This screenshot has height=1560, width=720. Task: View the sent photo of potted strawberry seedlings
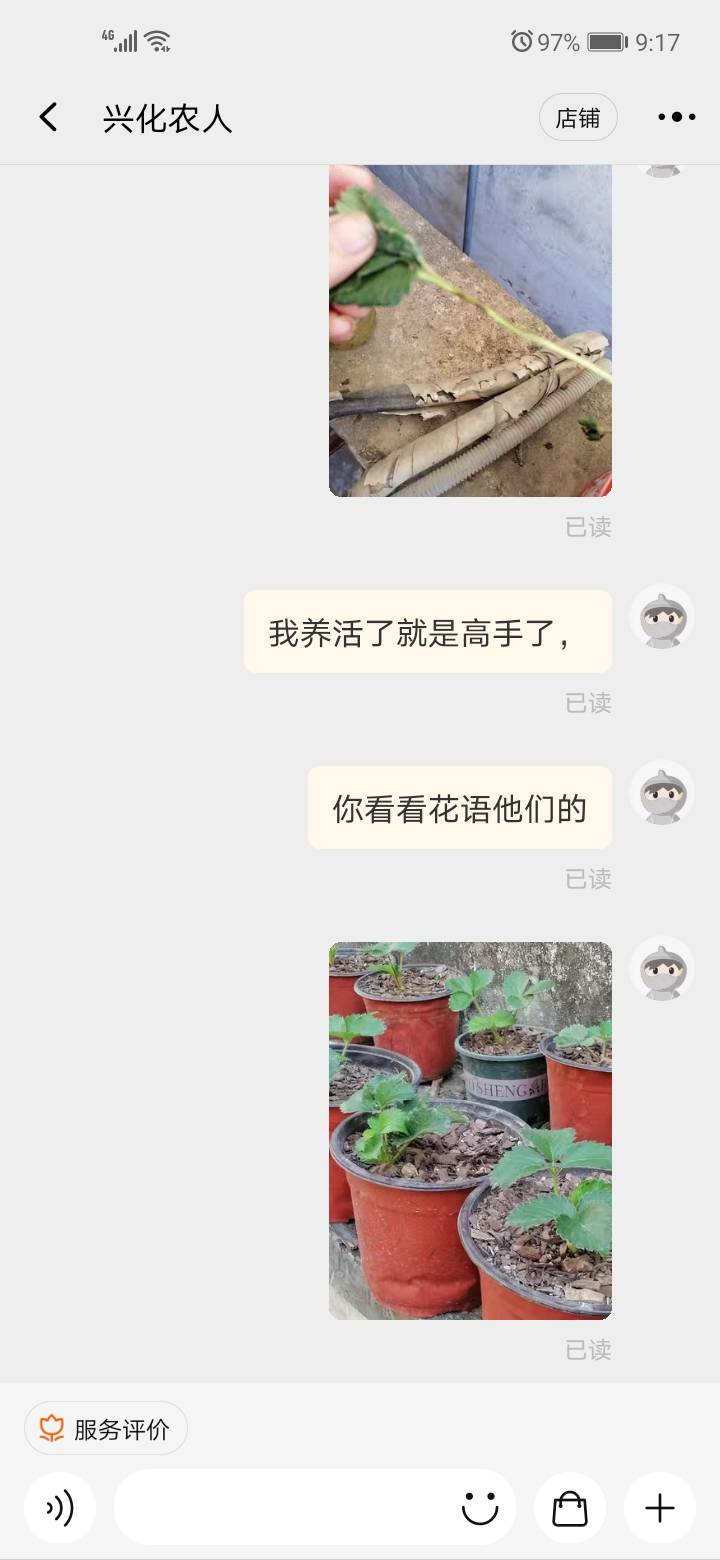coord(470,1130)
